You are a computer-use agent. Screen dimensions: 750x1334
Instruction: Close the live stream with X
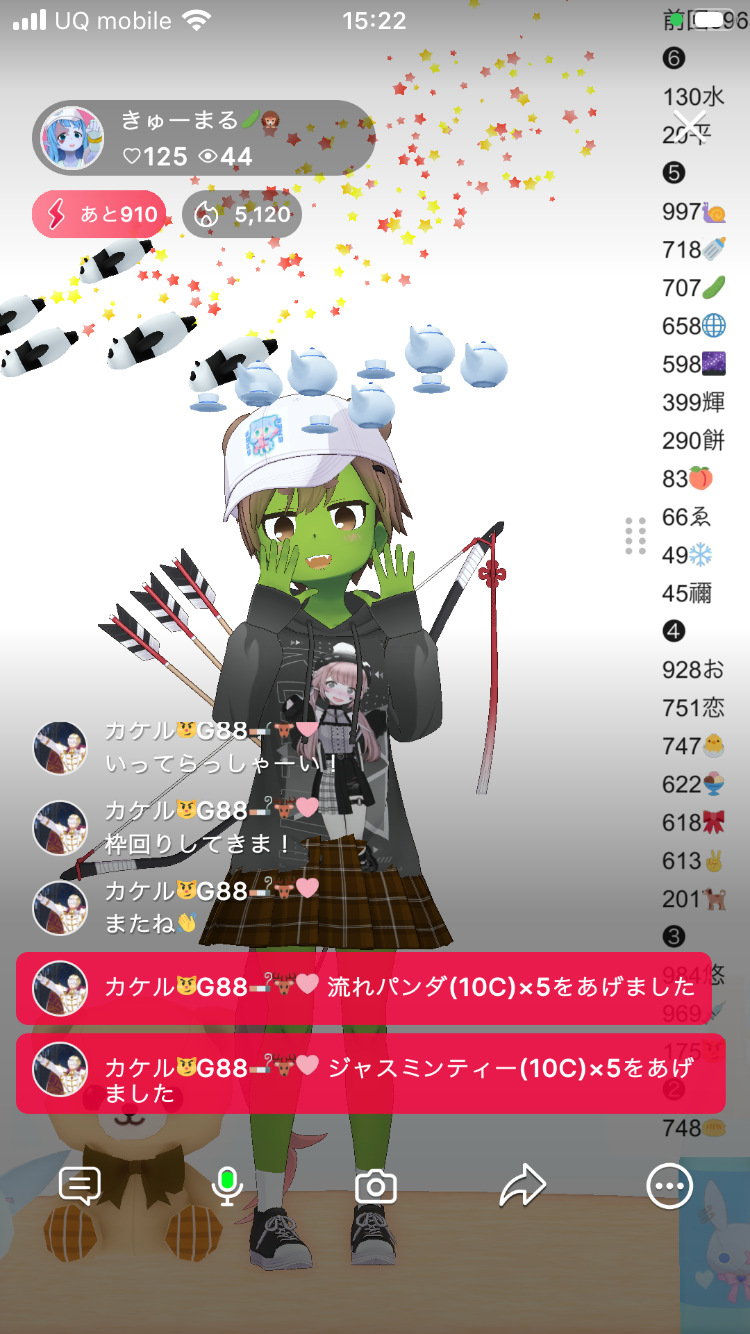coord(690,126)
